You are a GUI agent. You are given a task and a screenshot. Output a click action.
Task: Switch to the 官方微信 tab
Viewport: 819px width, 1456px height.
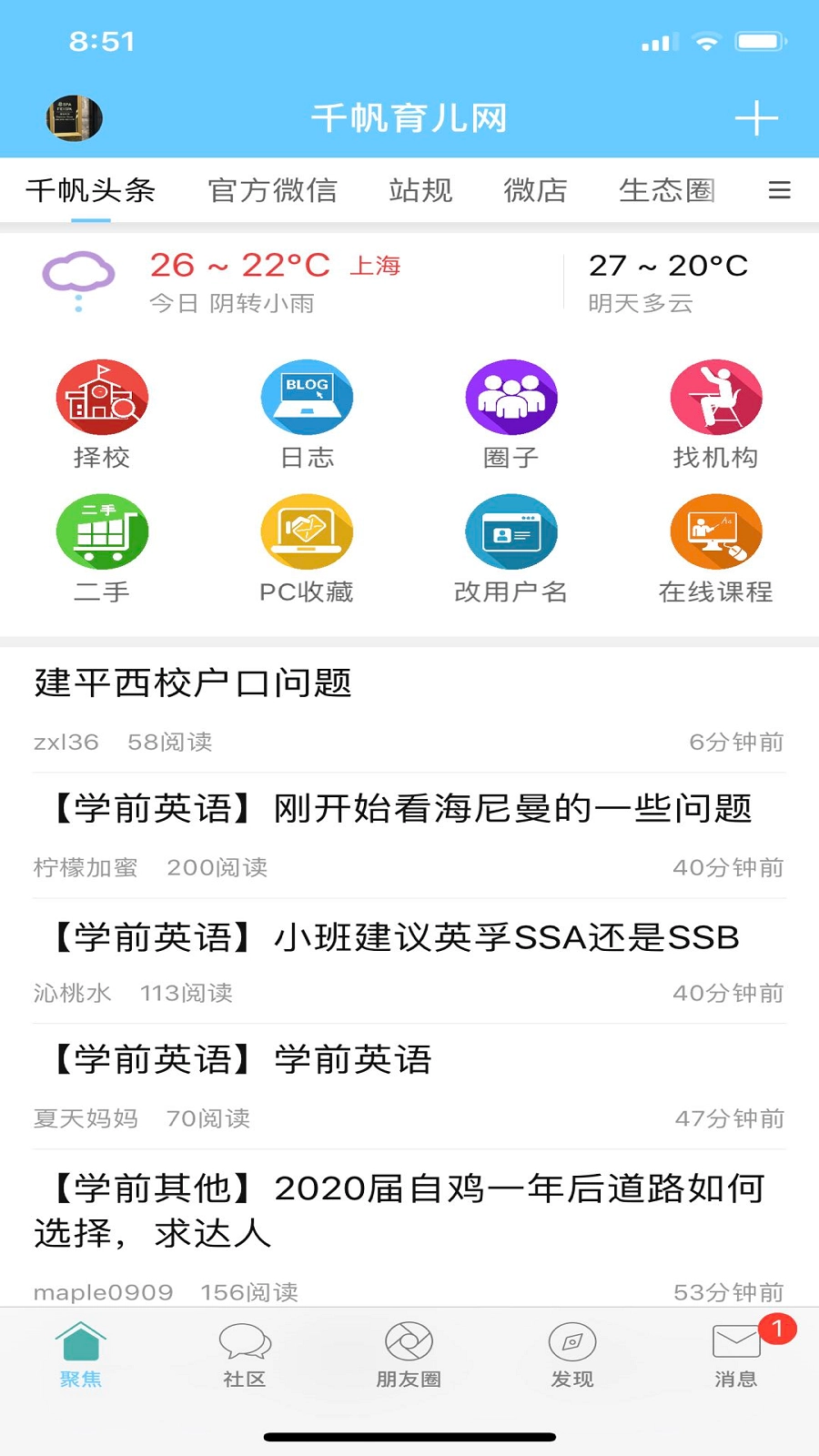click(x=272, y=190)
